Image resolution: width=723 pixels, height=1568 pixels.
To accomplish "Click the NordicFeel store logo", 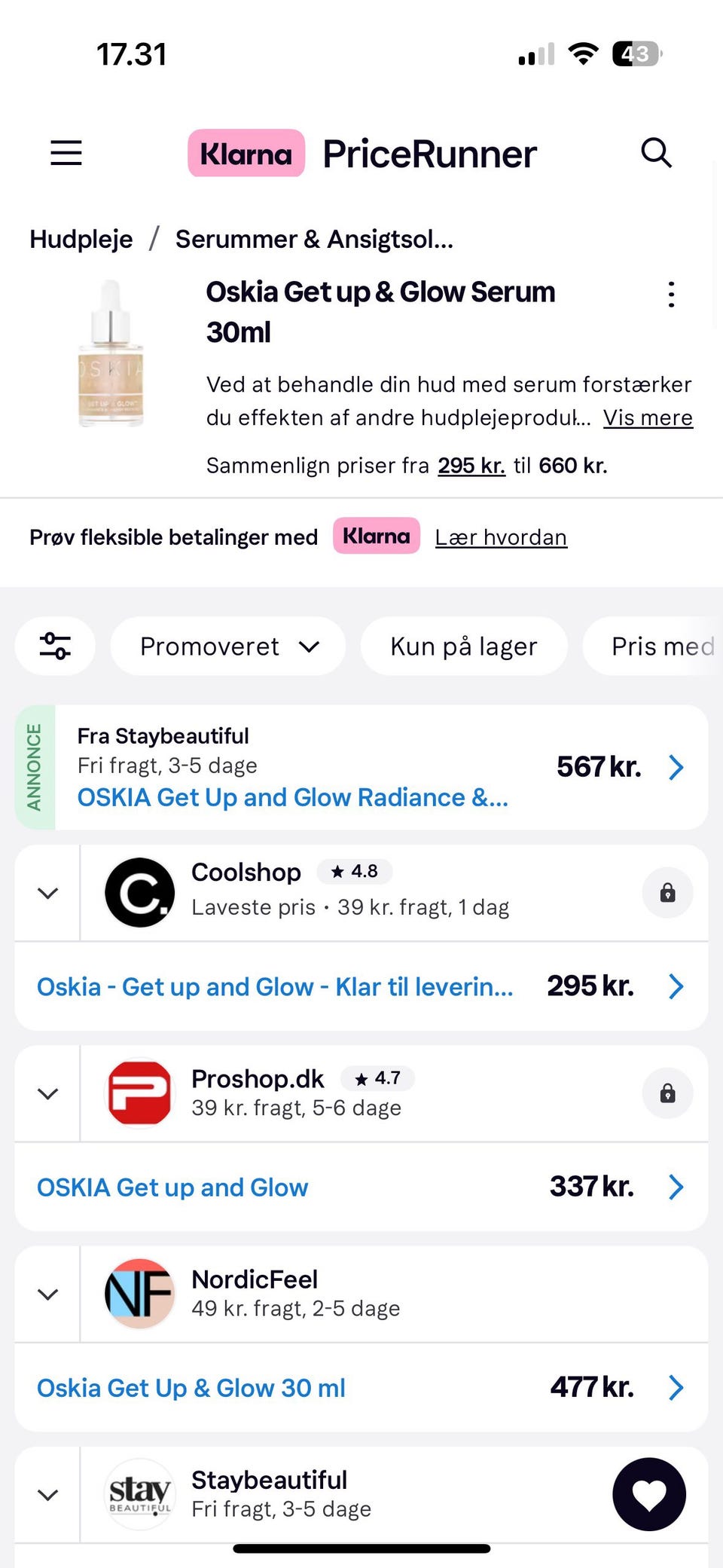I will tap(139, 1294).
